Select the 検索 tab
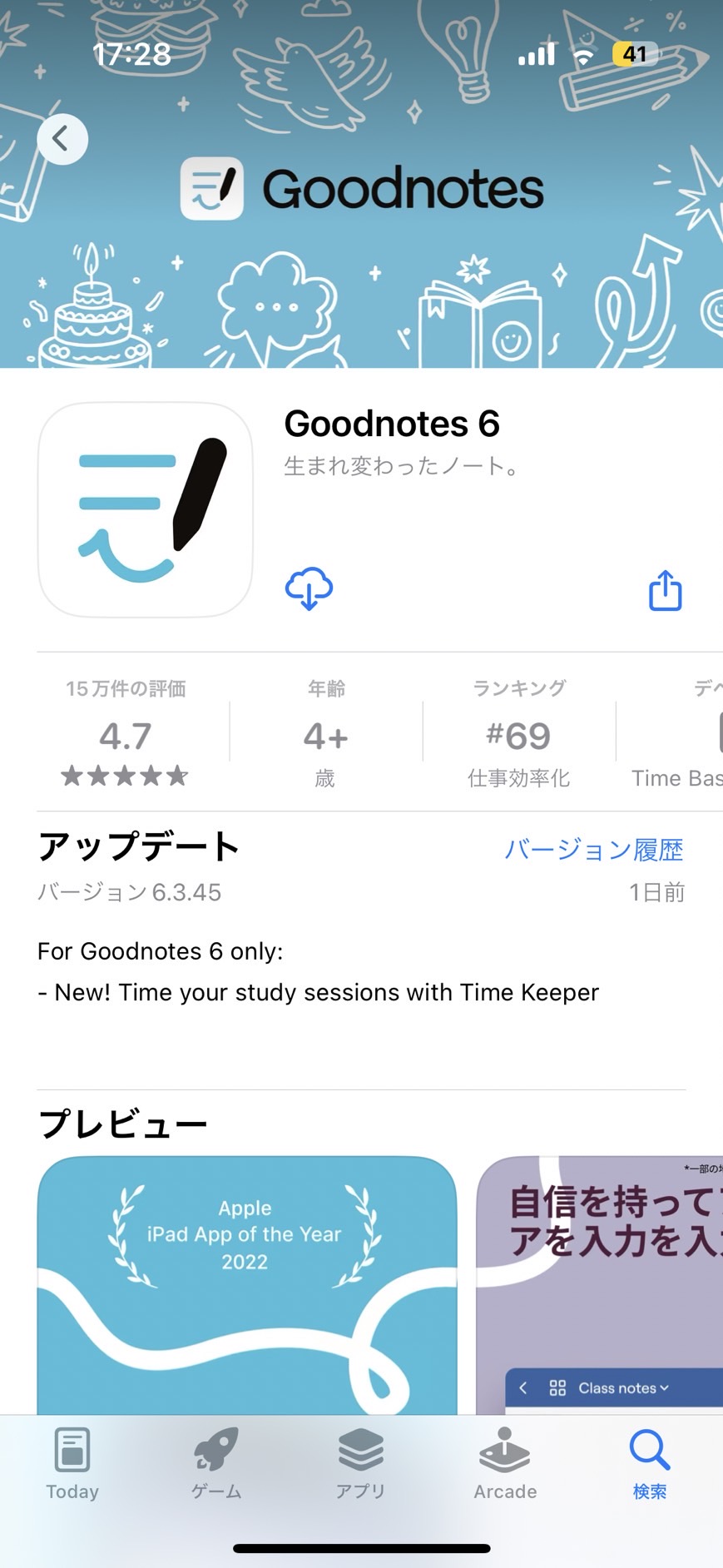Viewport: 723px width, 1568px height. coord(649,1464)
